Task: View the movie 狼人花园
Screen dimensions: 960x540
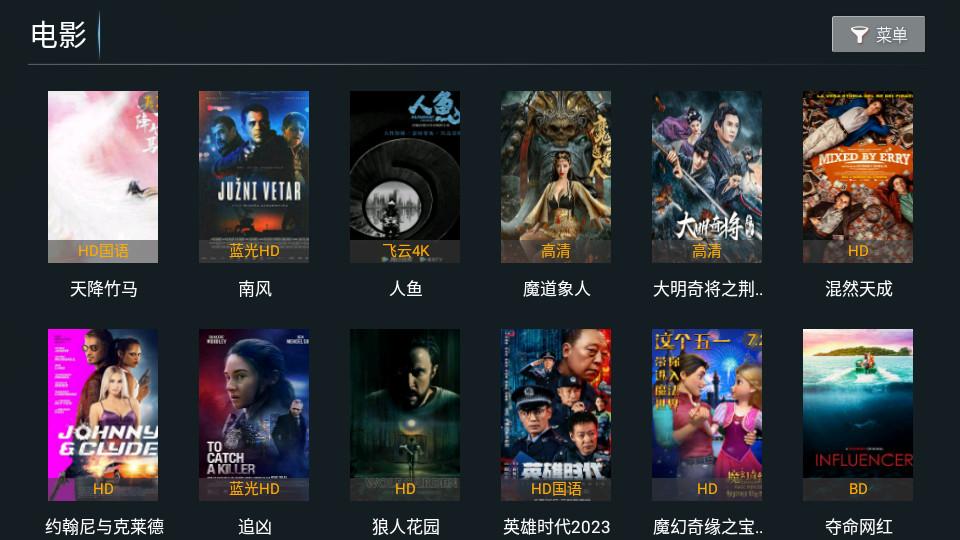Action: pyautogui.click(x=405, y=415)
